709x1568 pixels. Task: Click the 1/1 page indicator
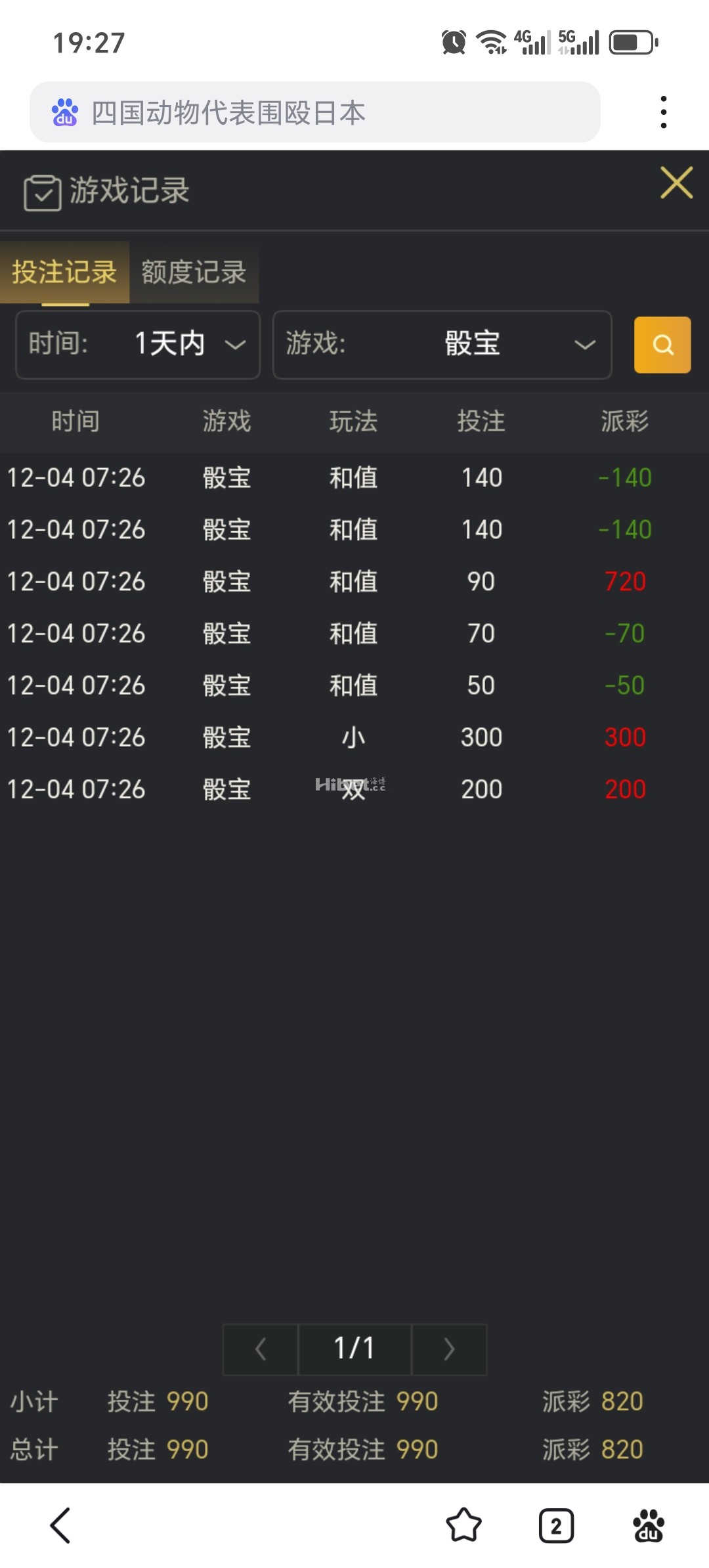[354, 1349]
